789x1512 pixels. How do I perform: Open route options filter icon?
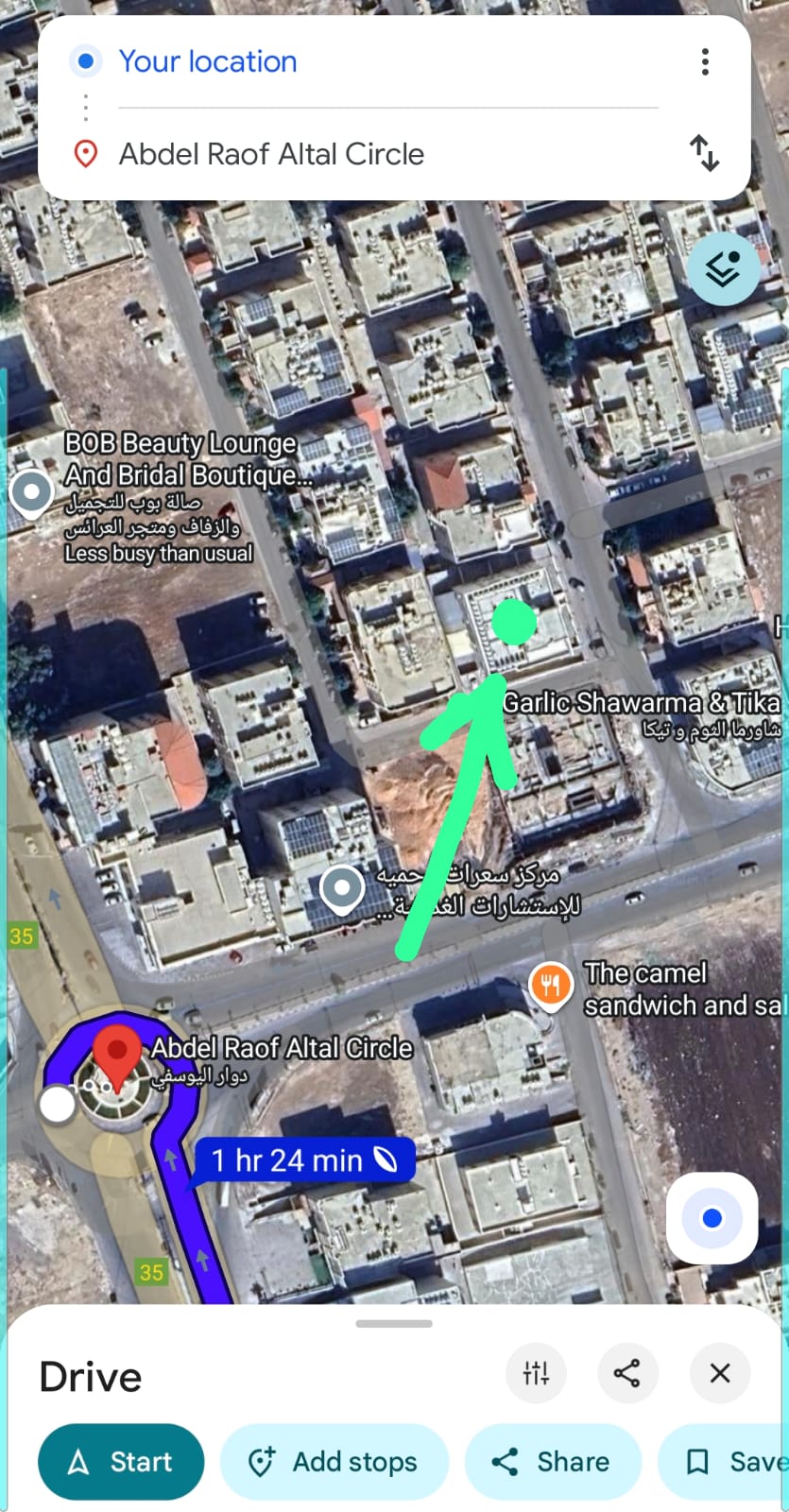click(536, 1373)
